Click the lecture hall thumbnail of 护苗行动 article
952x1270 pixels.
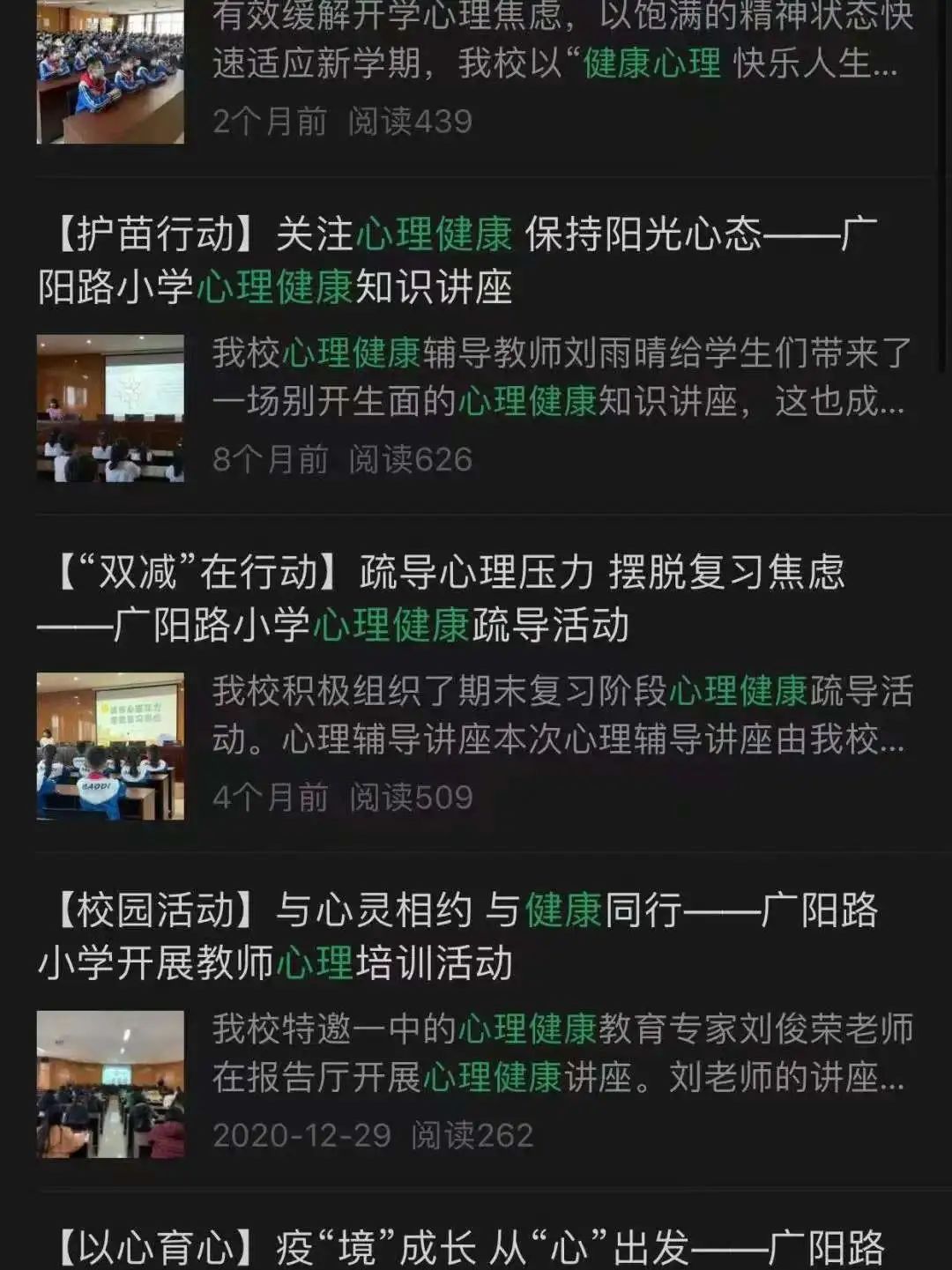click(110, 405)
